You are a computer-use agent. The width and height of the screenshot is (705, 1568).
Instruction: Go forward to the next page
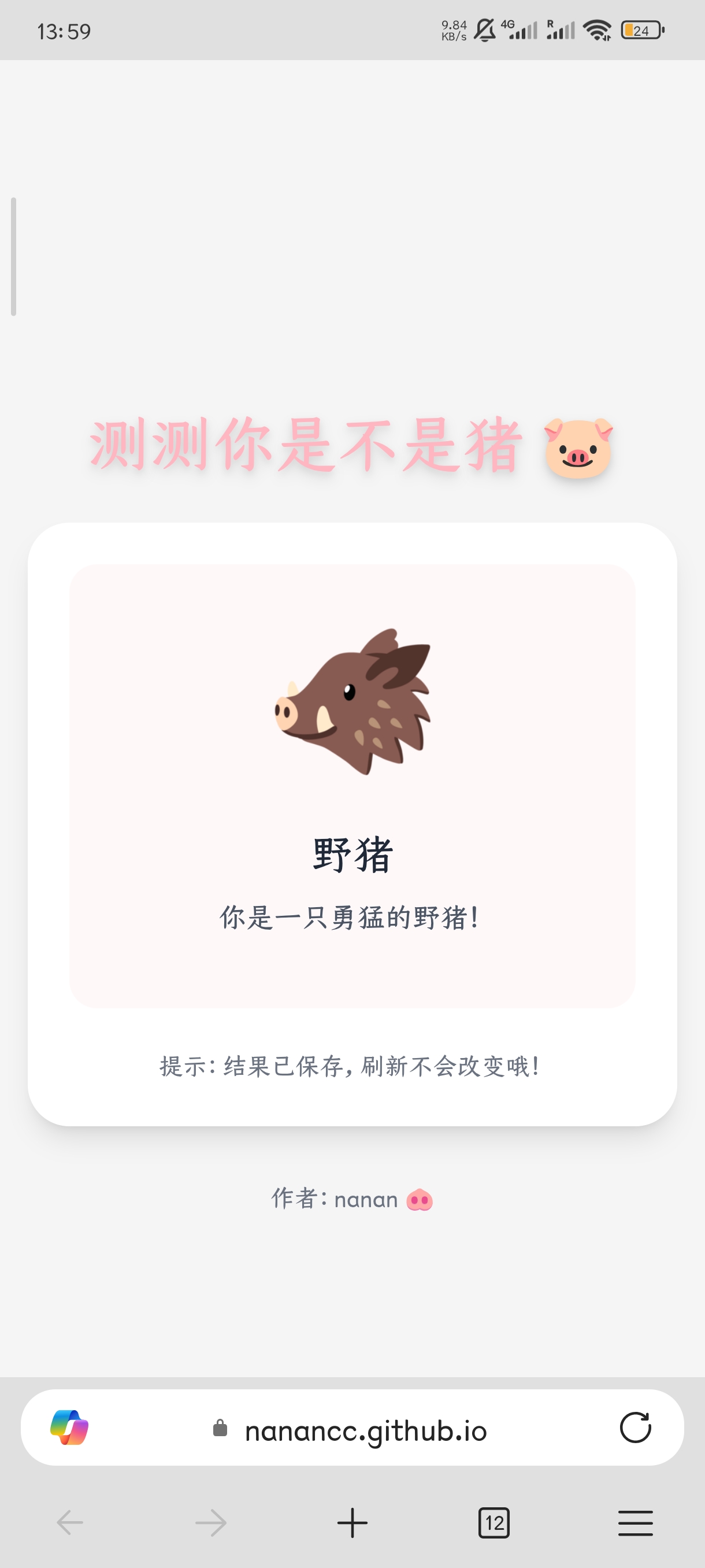coord(211,1523)
